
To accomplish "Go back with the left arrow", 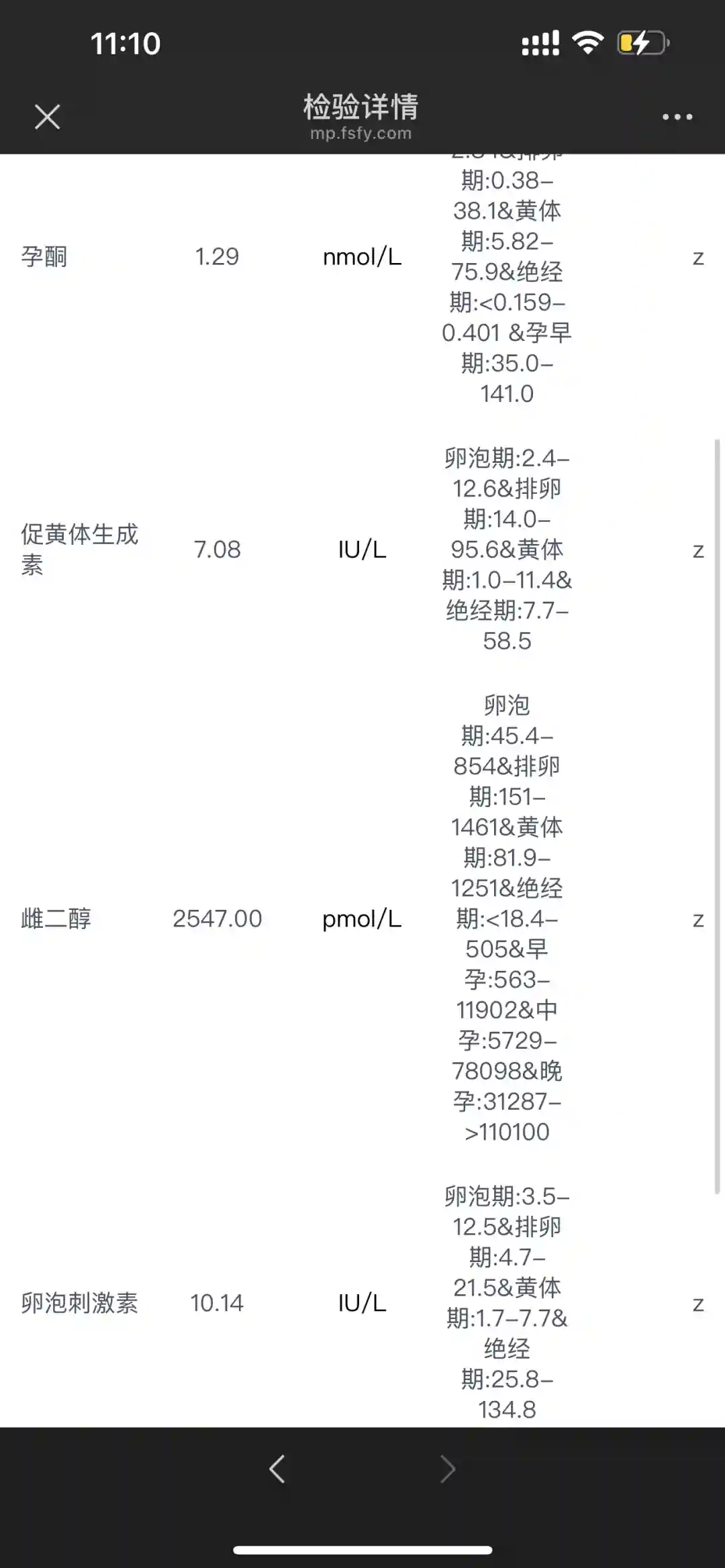I will point(277,1469).
